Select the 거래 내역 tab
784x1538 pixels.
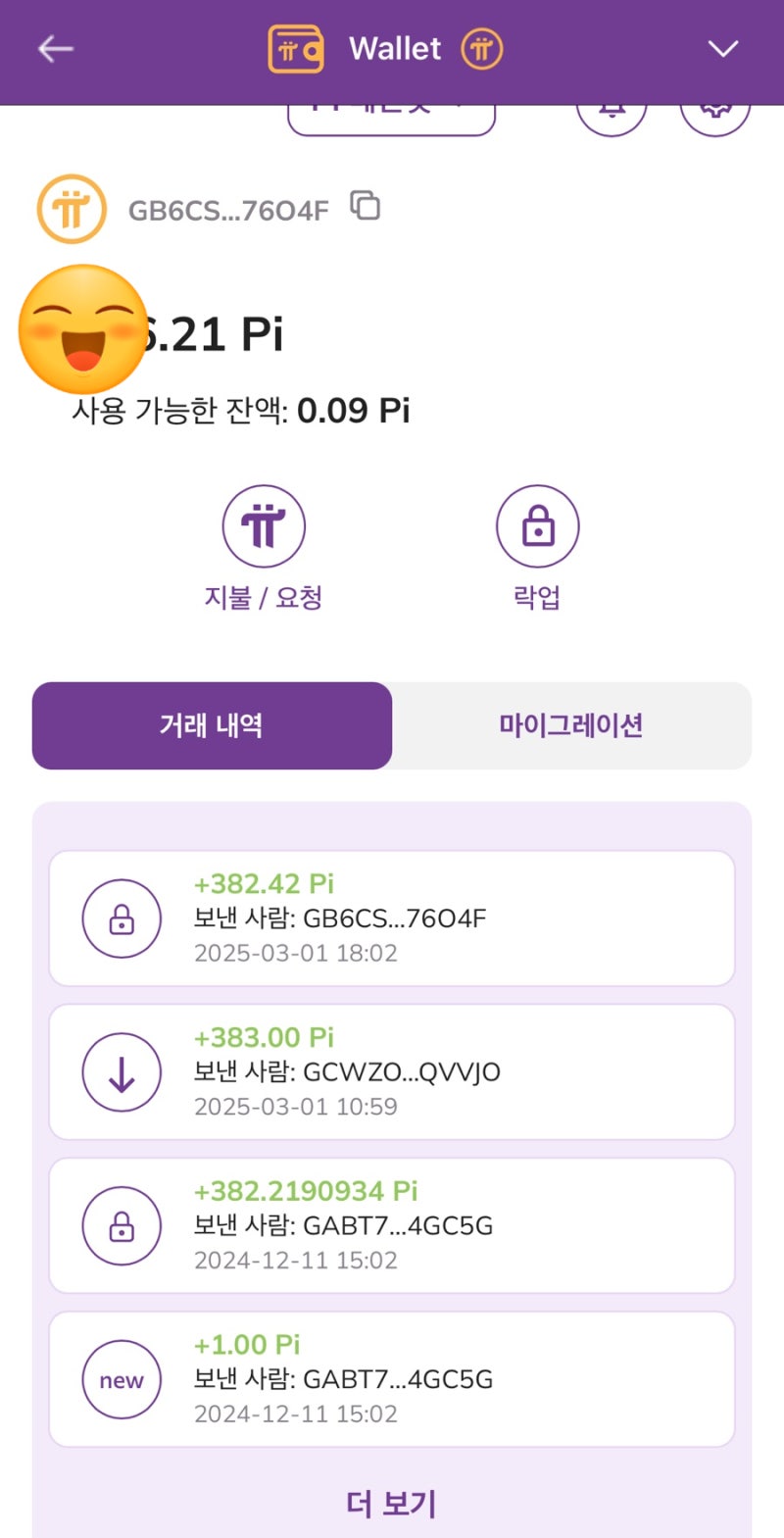coord(211,725)
